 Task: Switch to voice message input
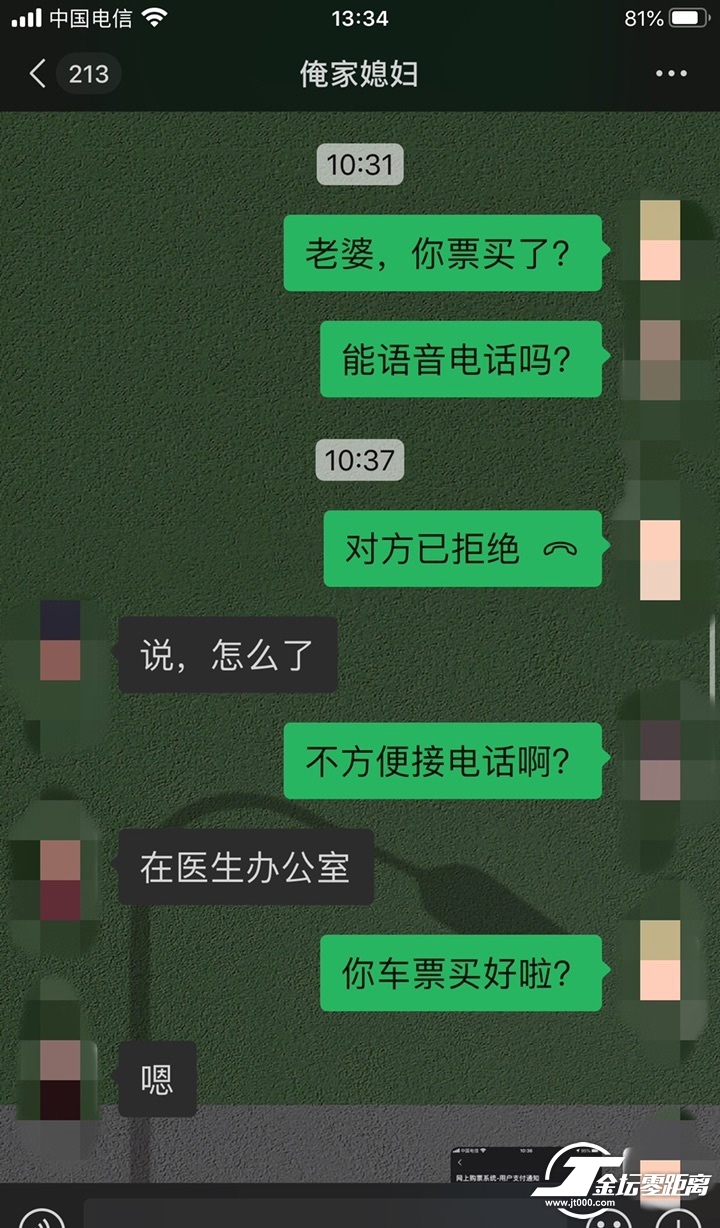tap(40, 1220)
